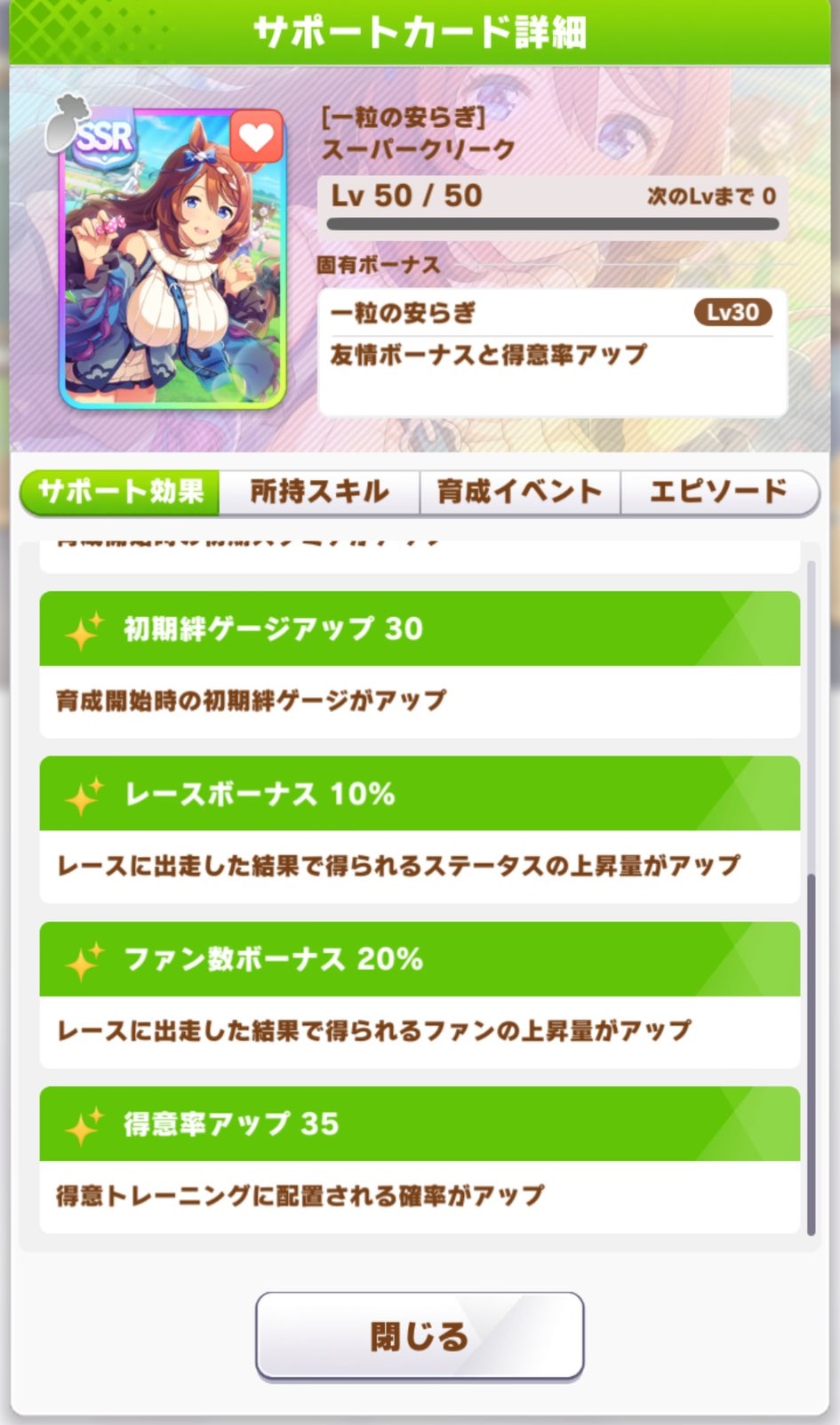Open the 育成イベント tab
The height and width of the screenshot is (1425, 840).
(519, 492)
